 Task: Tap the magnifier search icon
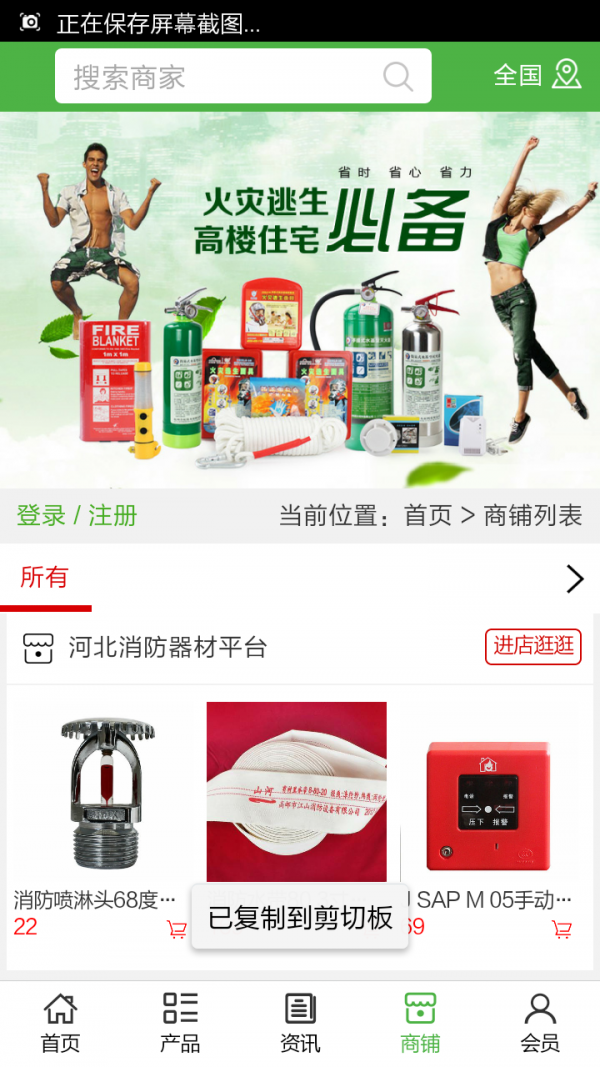pos(398,77)
